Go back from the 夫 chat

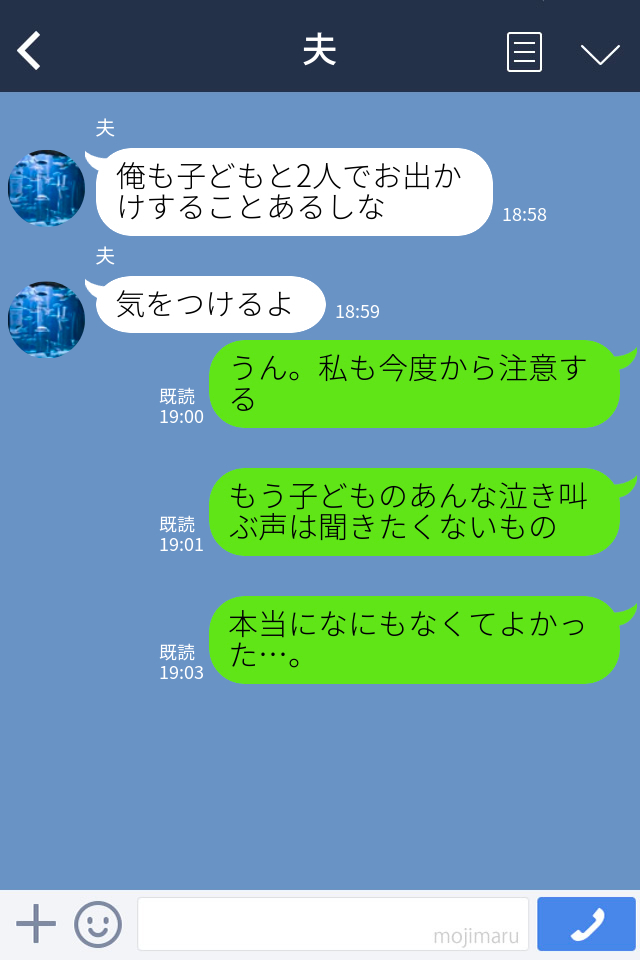[x=30, y=51]
